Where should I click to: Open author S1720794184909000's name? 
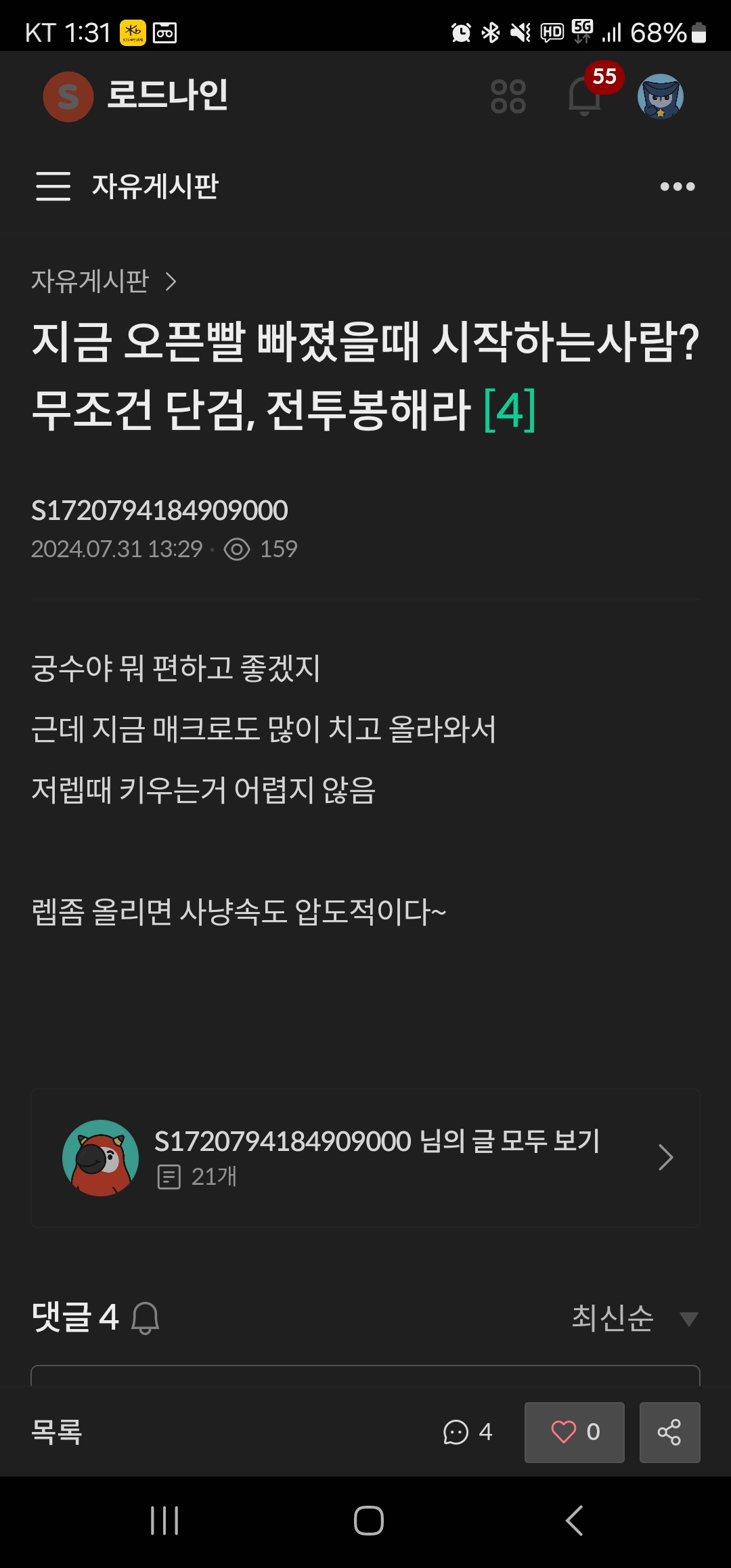click(160, 510)
